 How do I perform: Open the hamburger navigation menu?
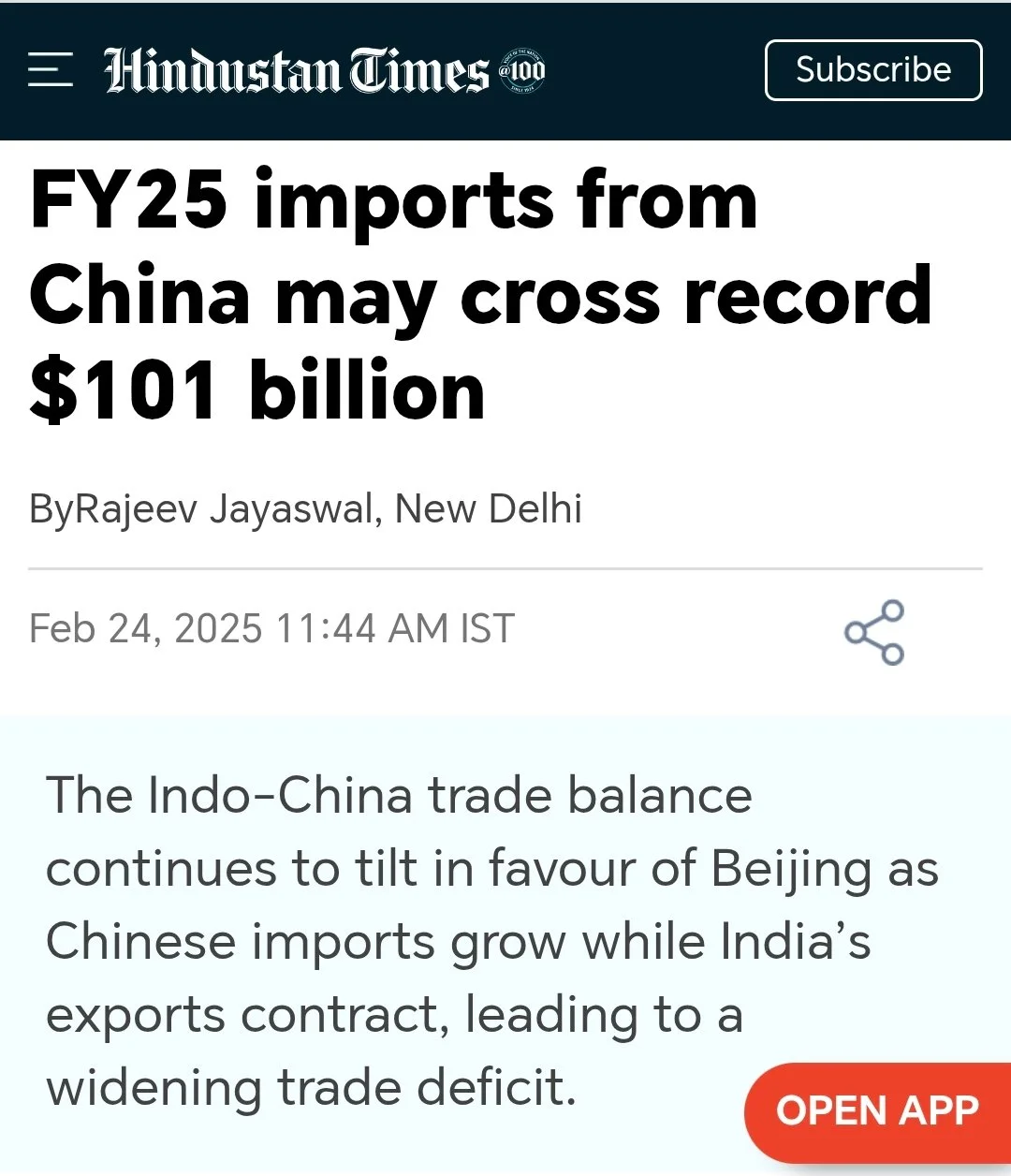click(x=51, y=70)
